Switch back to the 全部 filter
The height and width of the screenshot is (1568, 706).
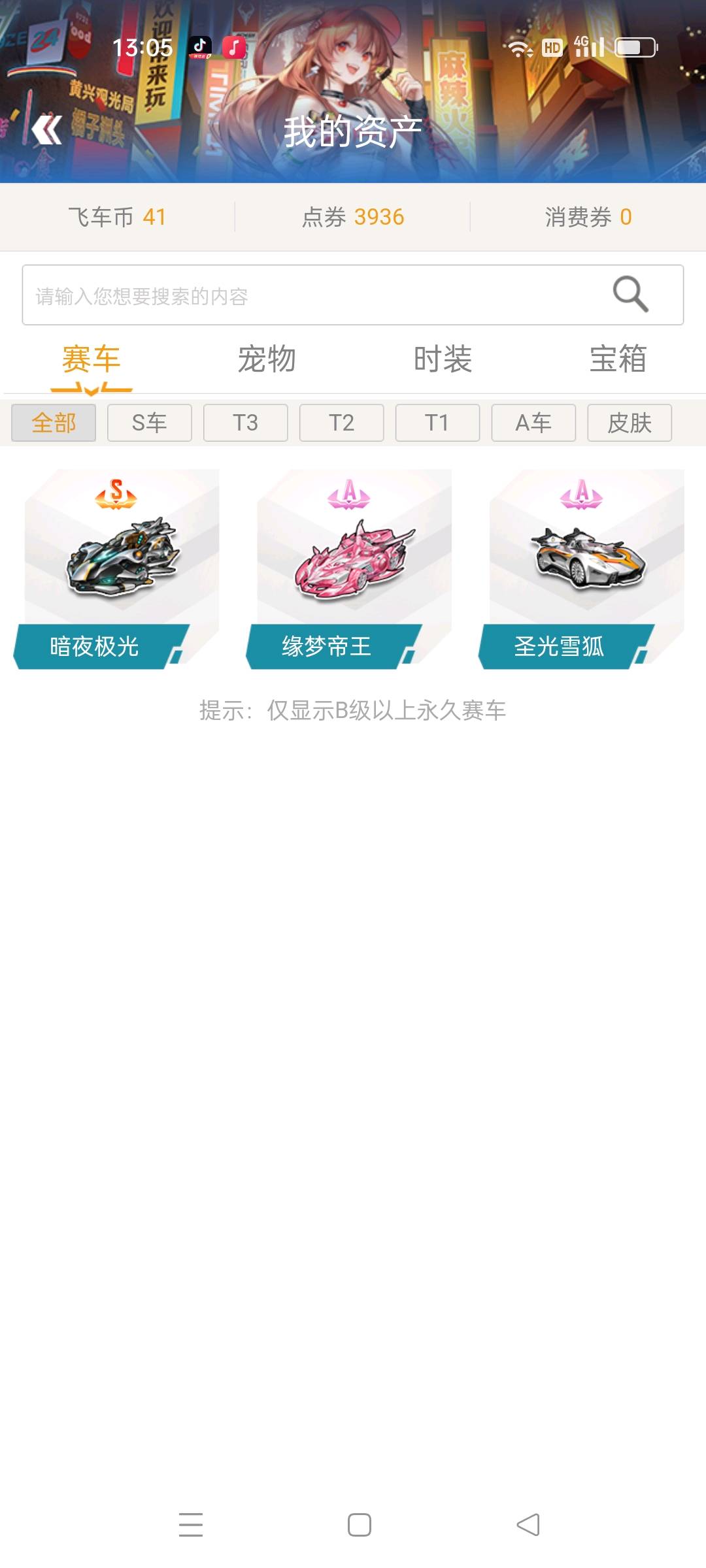[53, 423]
